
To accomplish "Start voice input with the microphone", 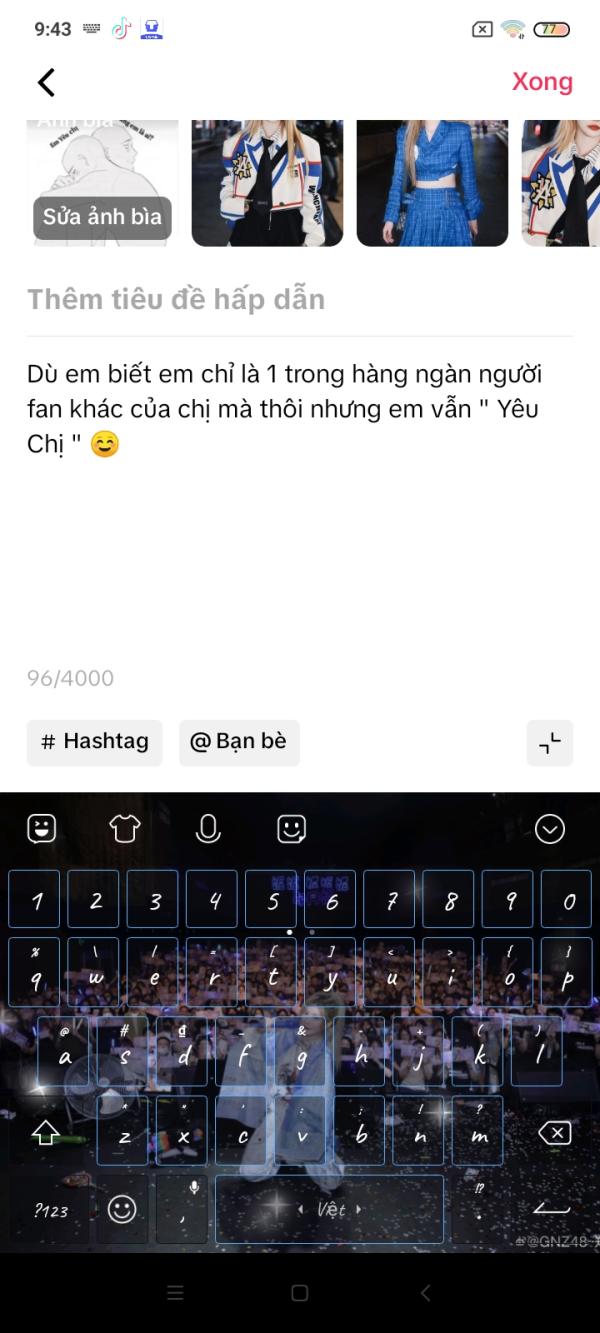I will coord(208,828).
